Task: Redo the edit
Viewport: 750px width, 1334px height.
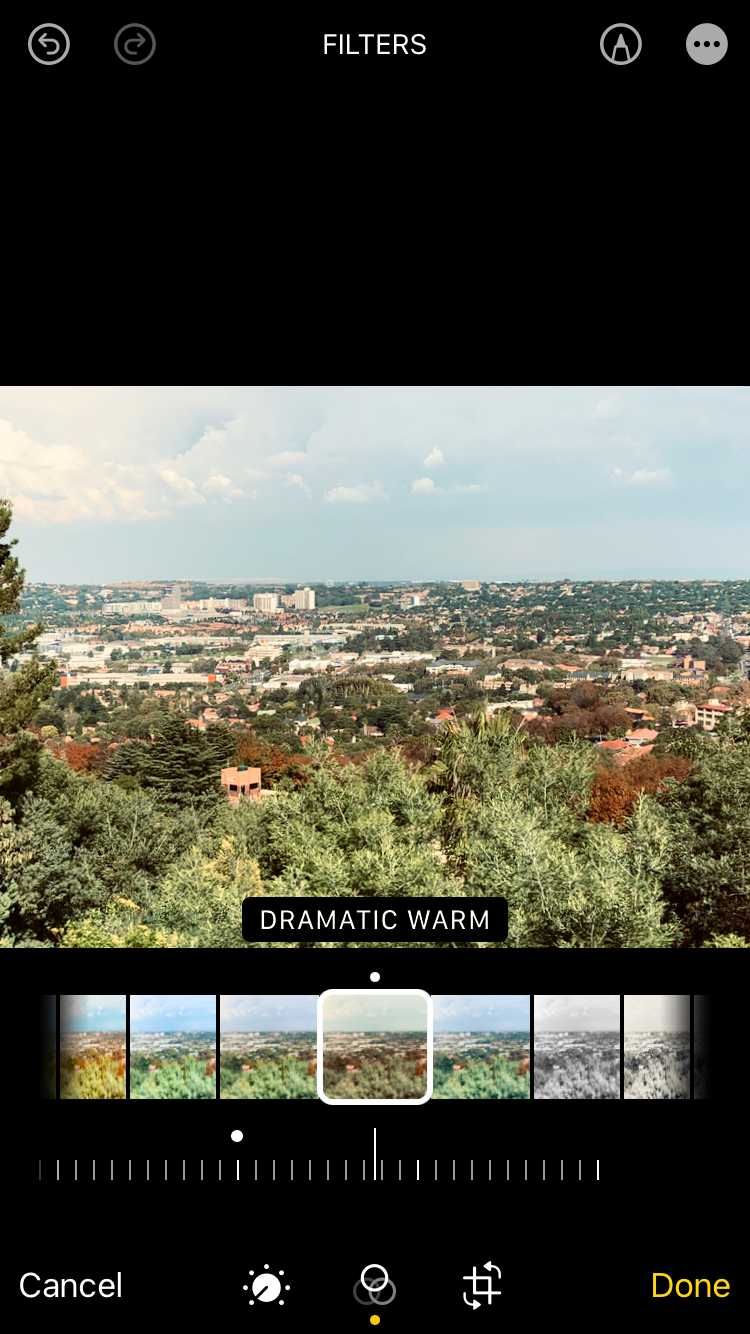Action: 135,45
